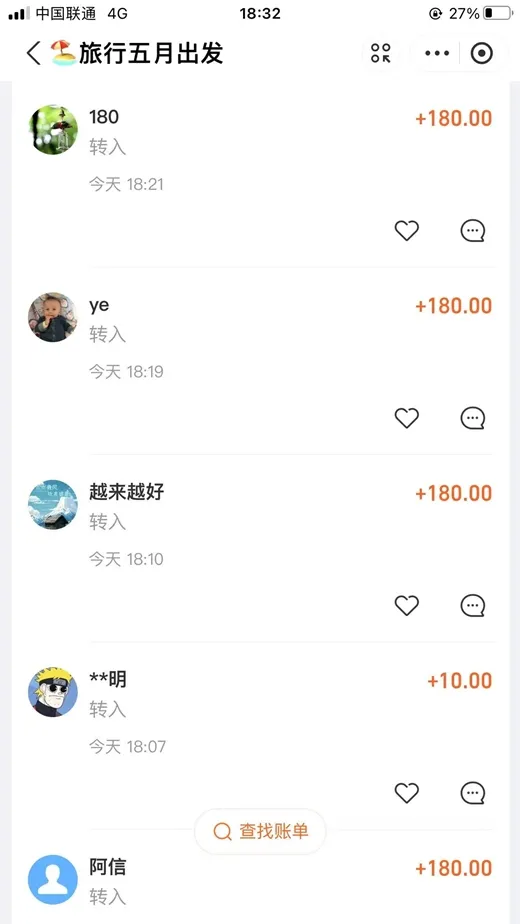Comment on 越来越好's transfer
Image resolution: width=520 pixels, height=924 pixels.
click(472, 606)
